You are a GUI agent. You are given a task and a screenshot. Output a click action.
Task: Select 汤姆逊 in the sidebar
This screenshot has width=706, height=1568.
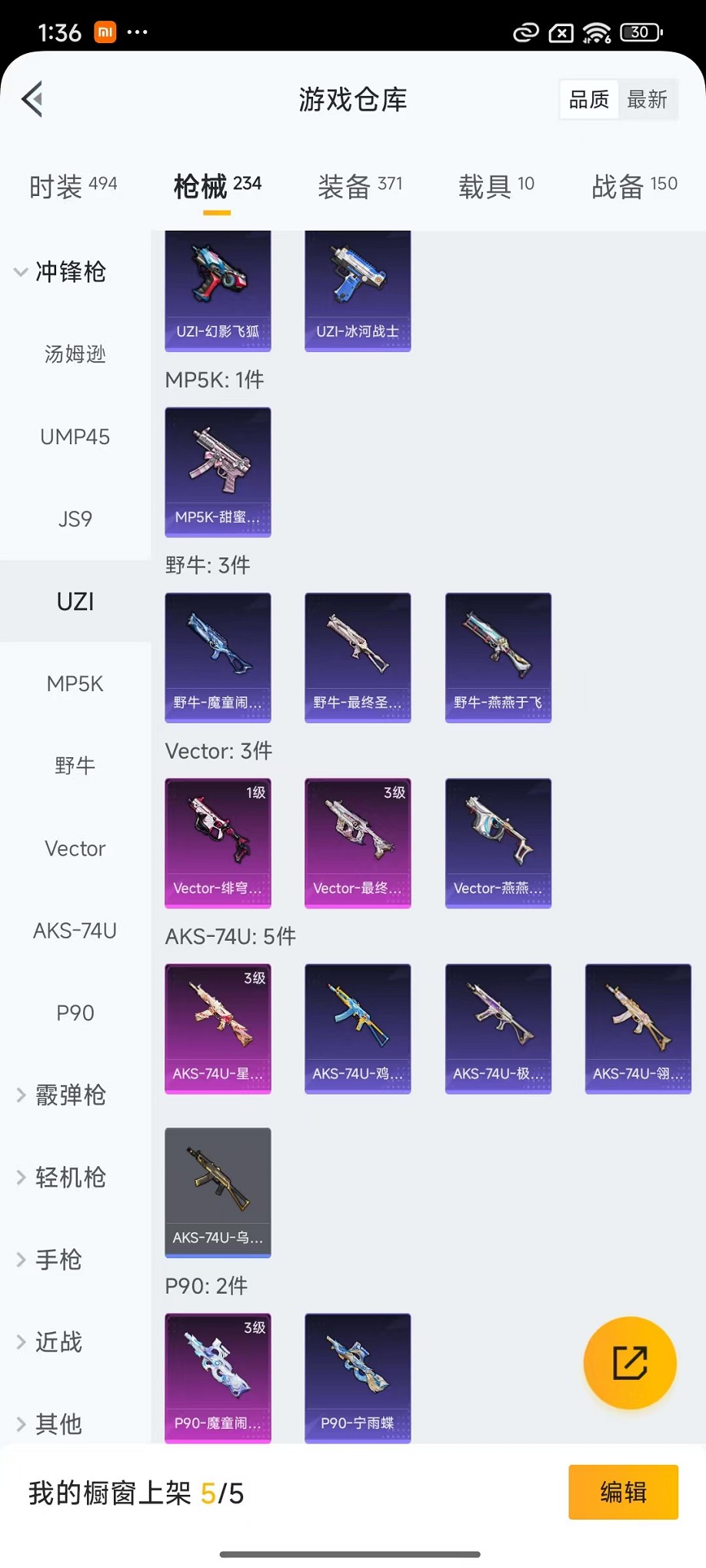(x=75, y=354)
